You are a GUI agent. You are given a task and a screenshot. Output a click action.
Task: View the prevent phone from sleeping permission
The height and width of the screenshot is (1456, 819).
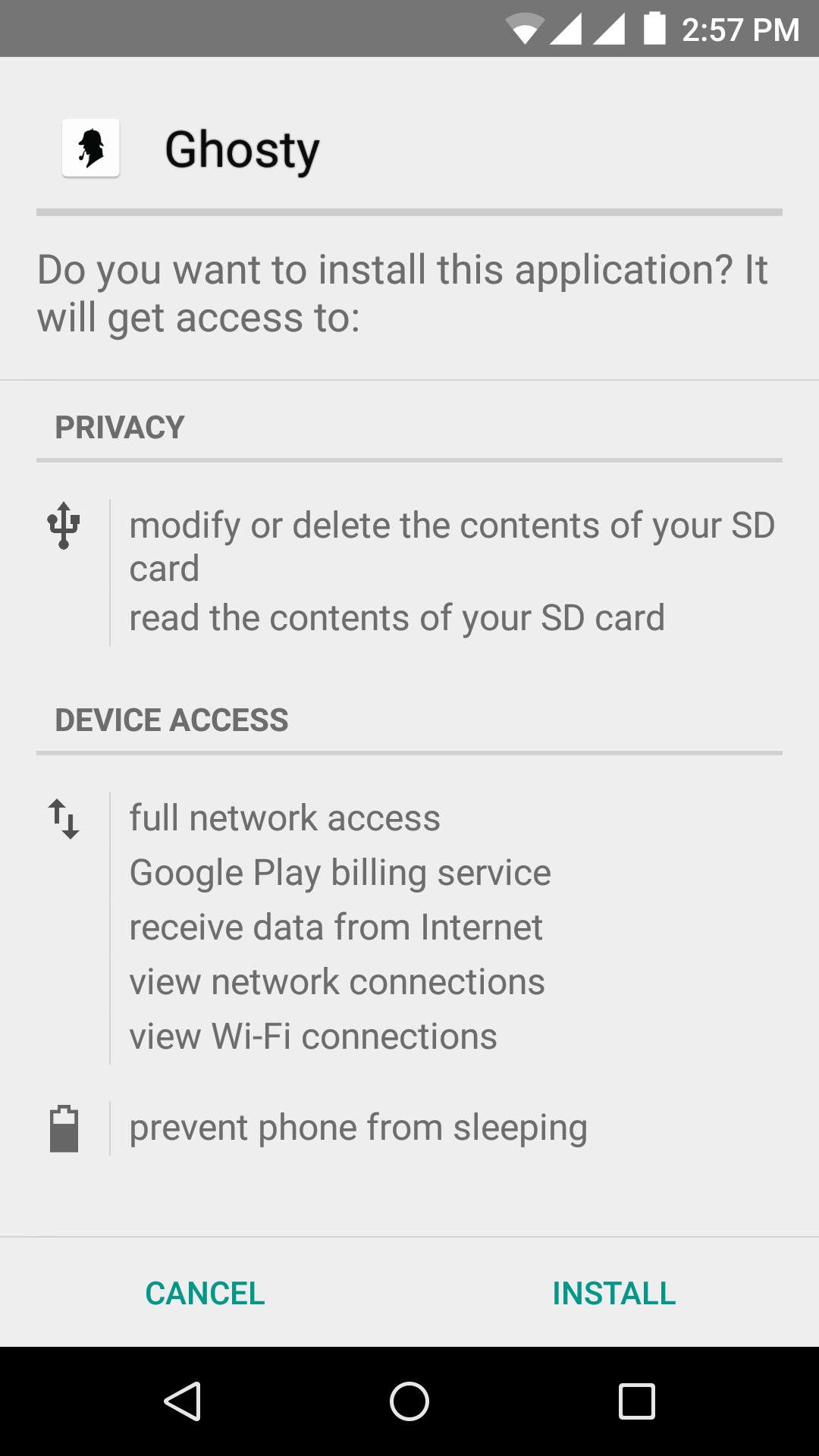click(x=358, y=1128)
